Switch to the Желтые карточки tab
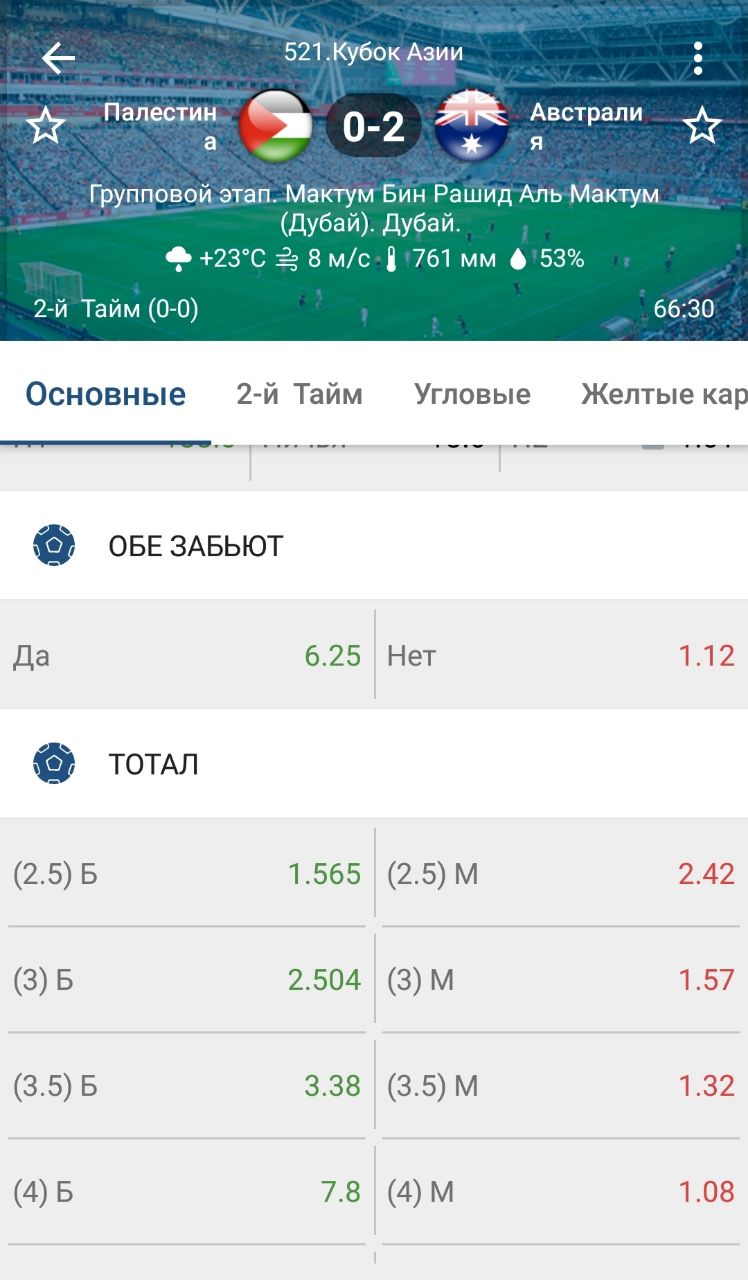Image resolution: width=748 pixels, height=1280 pixels. pos(664,394)
